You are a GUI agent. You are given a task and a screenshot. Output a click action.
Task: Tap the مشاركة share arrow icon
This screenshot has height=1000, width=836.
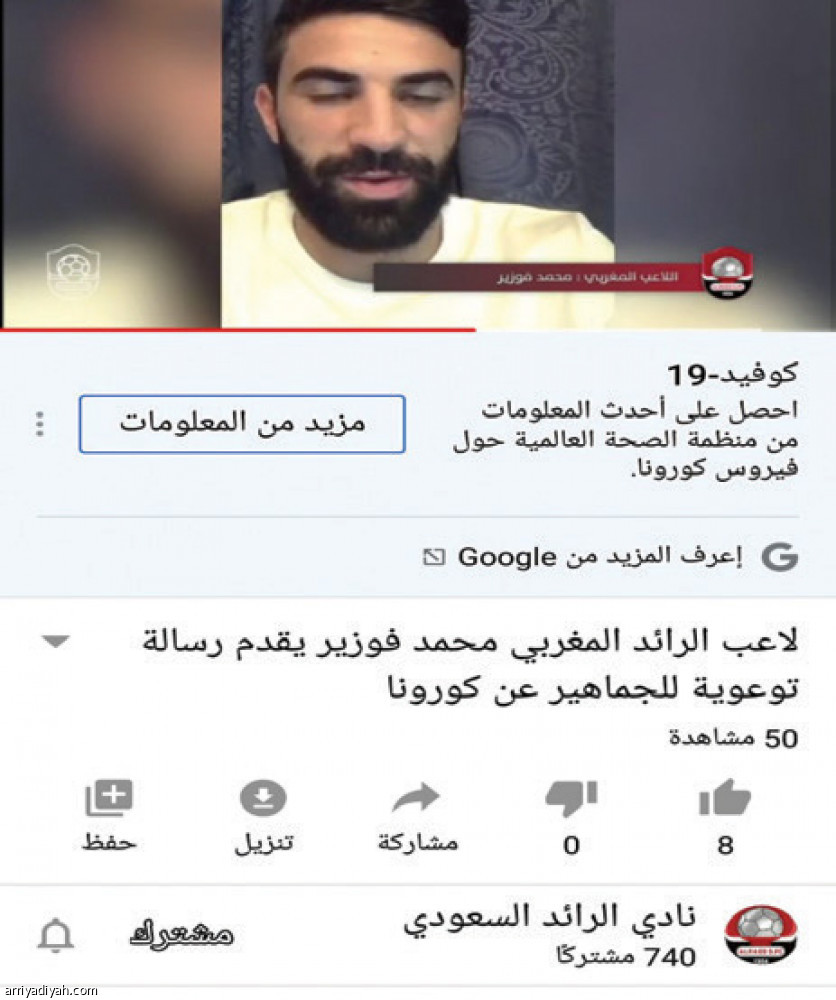point(417,797)
